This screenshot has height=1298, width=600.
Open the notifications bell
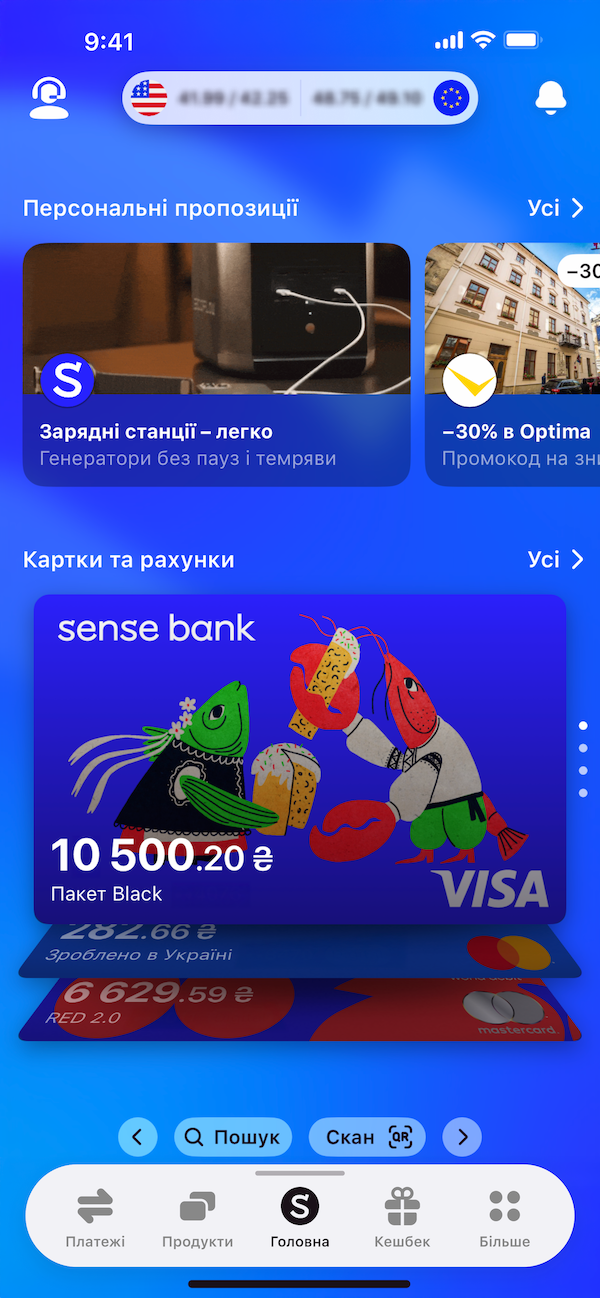551,98
